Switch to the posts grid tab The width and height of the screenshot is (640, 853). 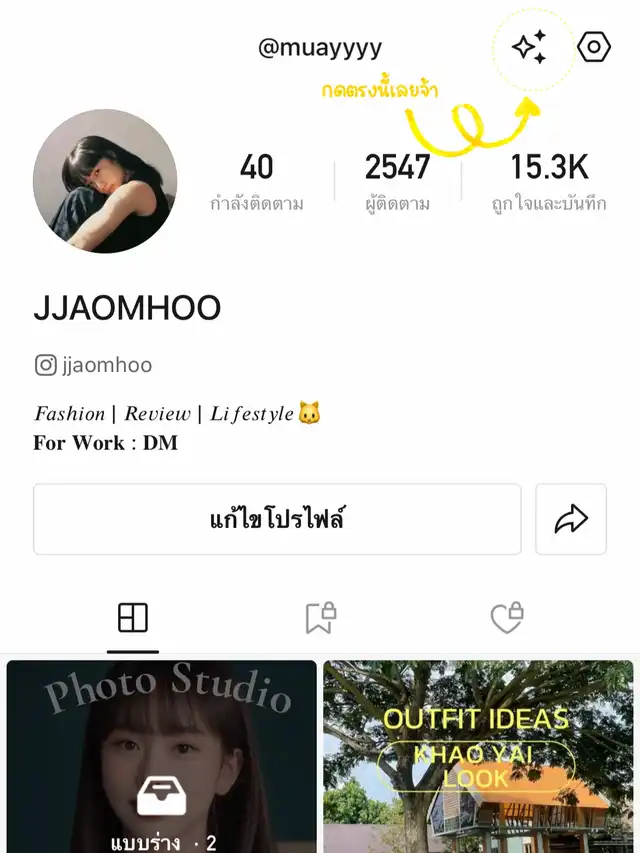133,619
